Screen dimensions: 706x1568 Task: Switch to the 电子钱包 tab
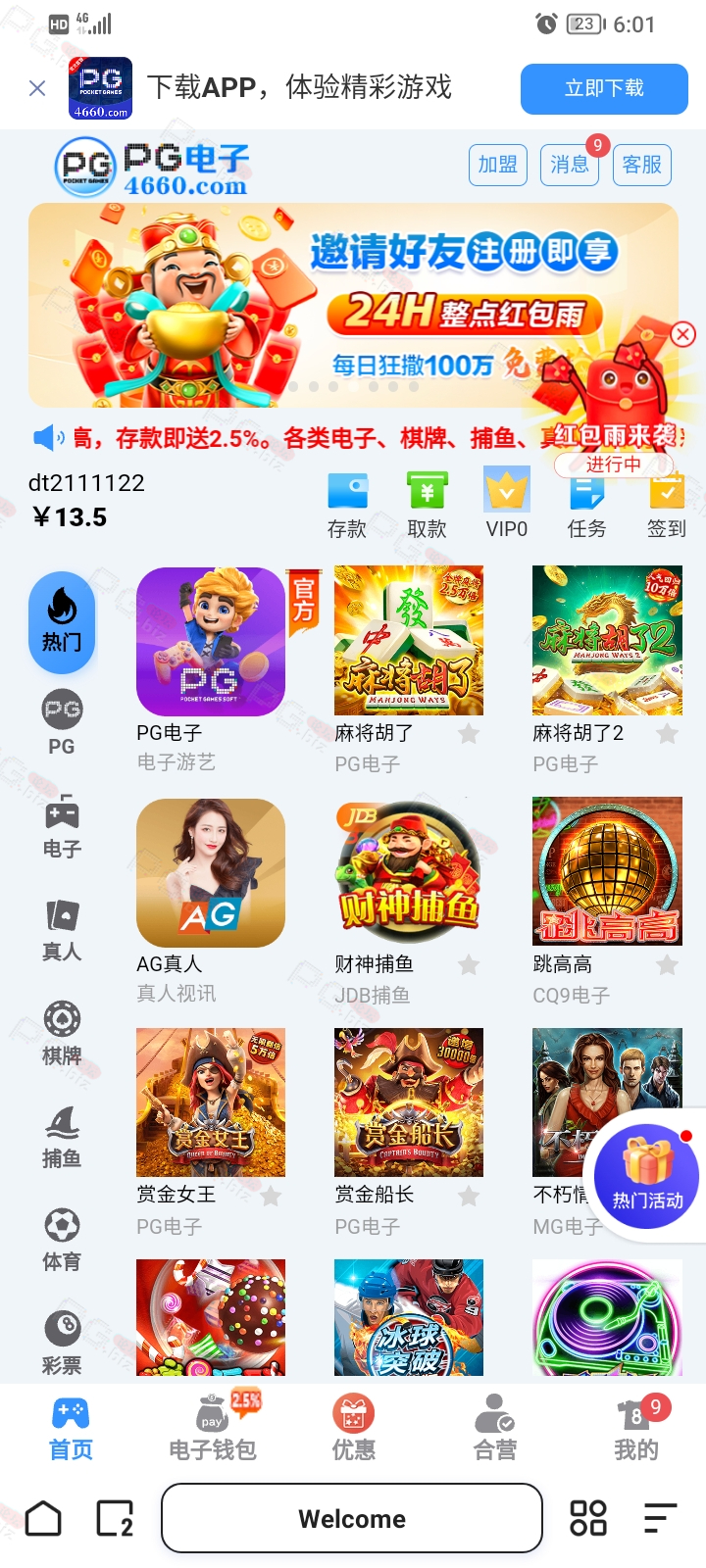(x=213, y=1427)
